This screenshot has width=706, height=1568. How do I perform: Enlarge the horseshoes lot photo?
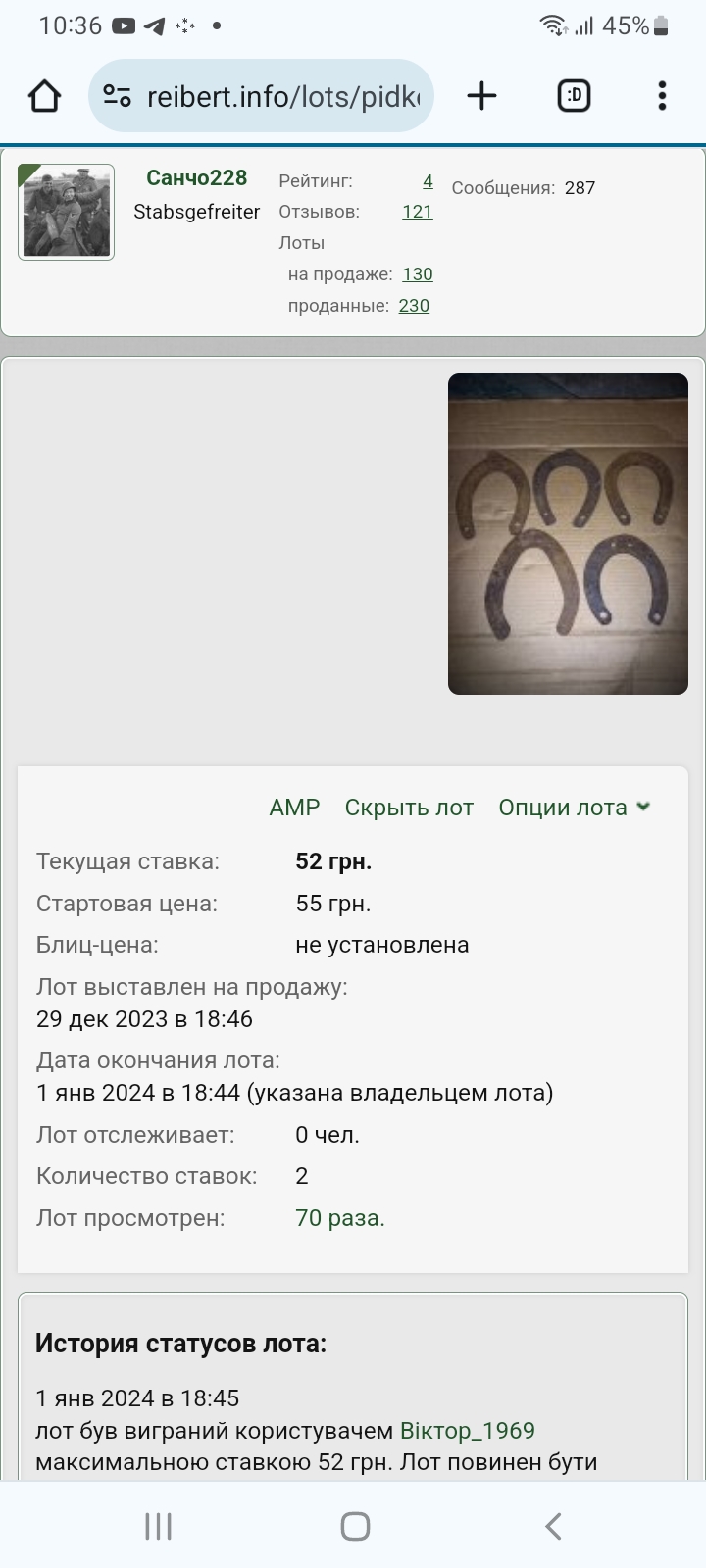click(x=568, y=534)
